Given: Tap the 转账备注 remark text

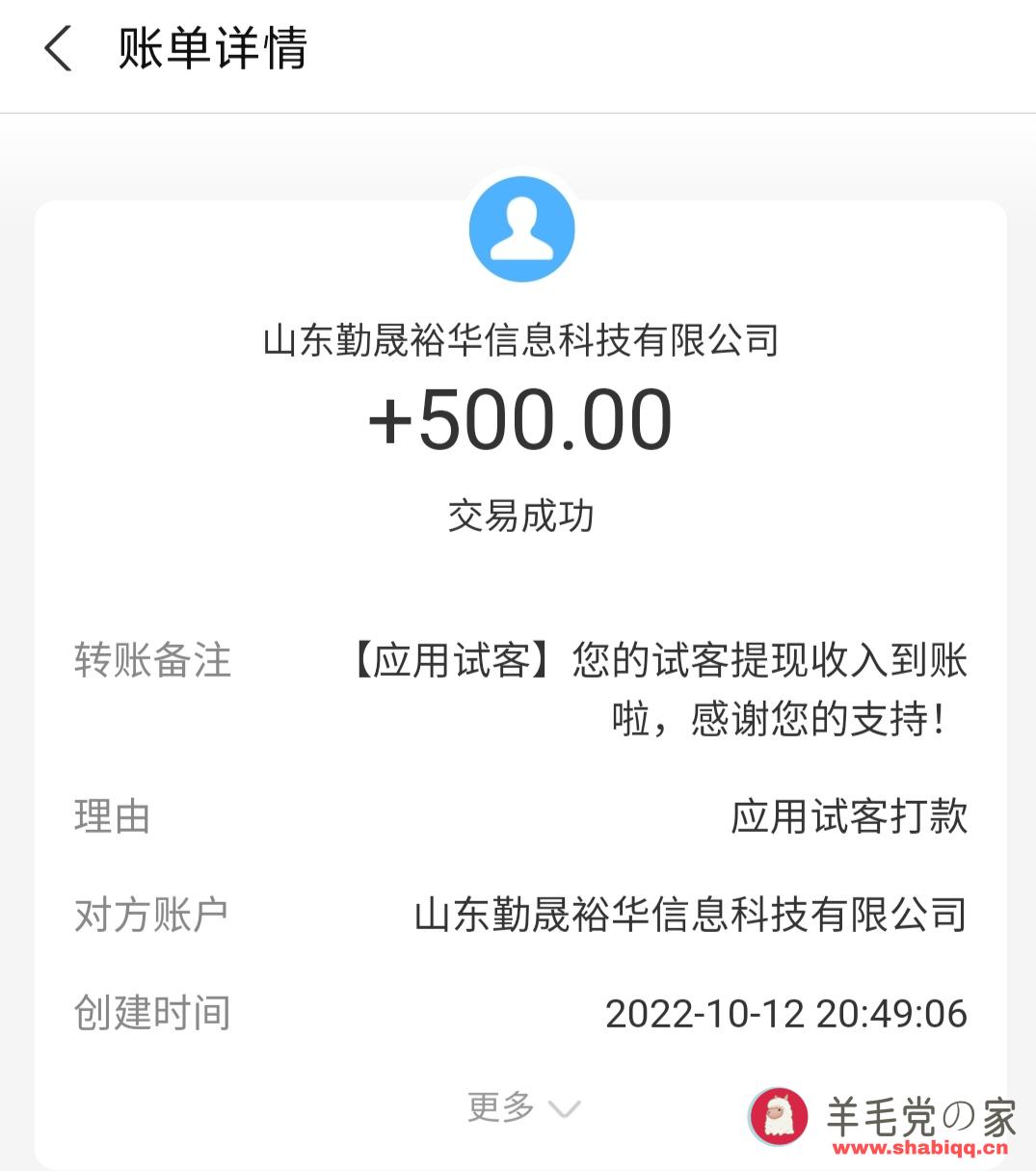Looking at the screenshot, I should [154, 660].
